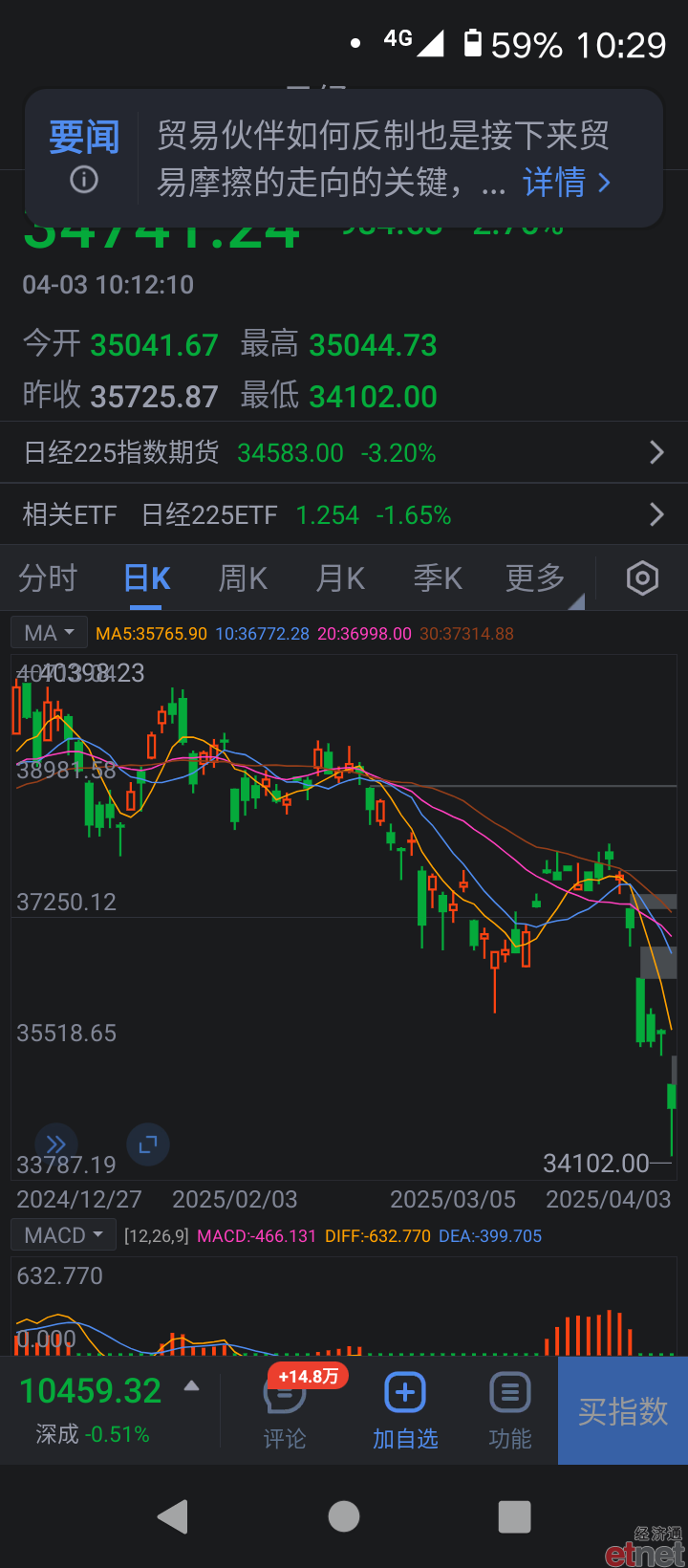The width and height of the screenshot is (688, 1568).
Task: Open the 功能 menu
Action: pyautogui.click(x=510, y=1411)
